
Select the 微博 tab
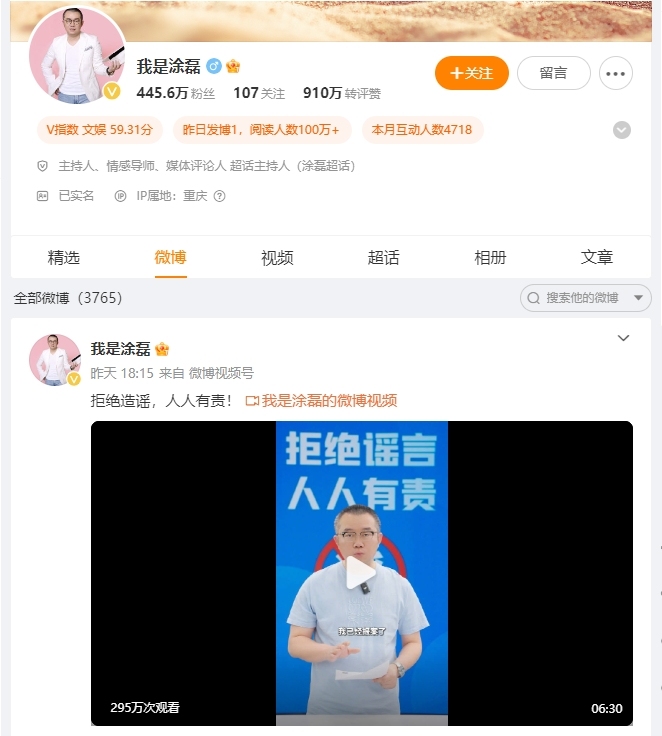click(x=170, y=257)
